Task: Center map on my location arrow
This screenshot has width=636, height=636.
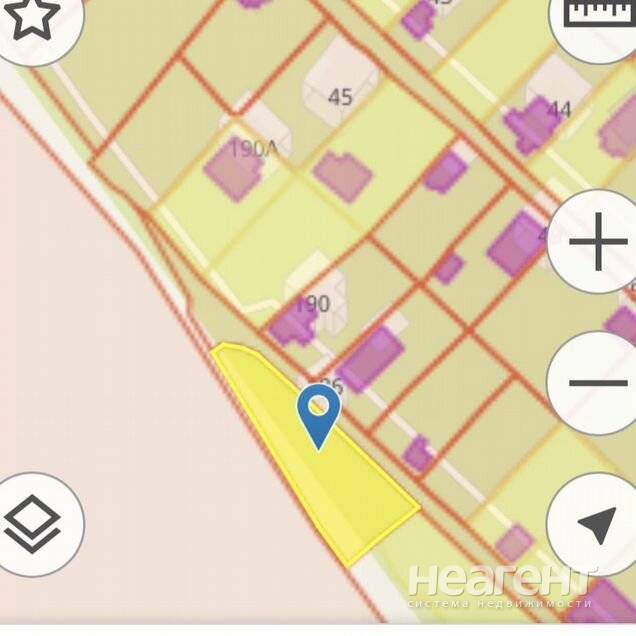Action: (x=596, y=525)
